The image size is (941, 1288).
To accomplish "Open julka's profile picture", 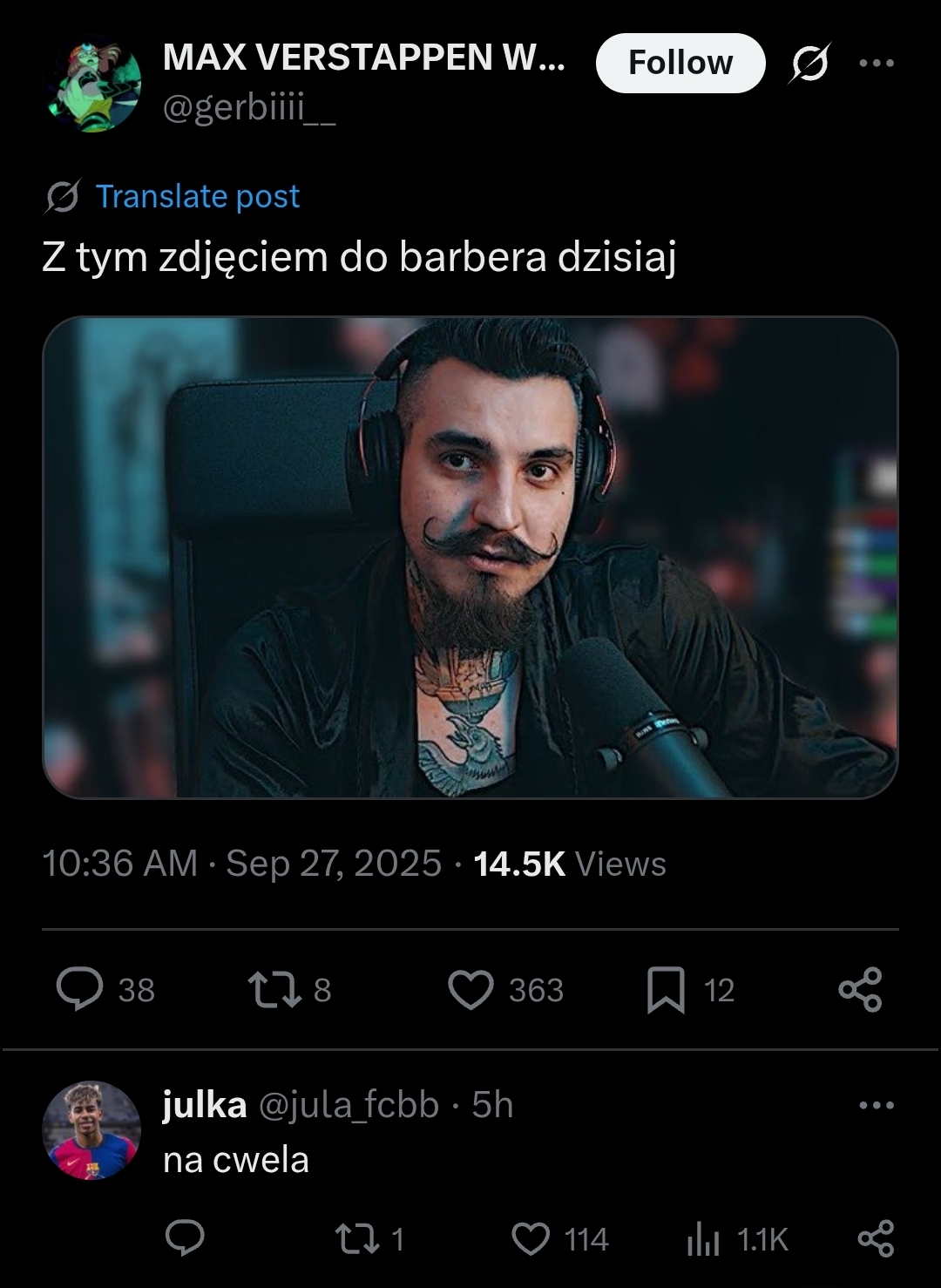I will coord(91,1130).
